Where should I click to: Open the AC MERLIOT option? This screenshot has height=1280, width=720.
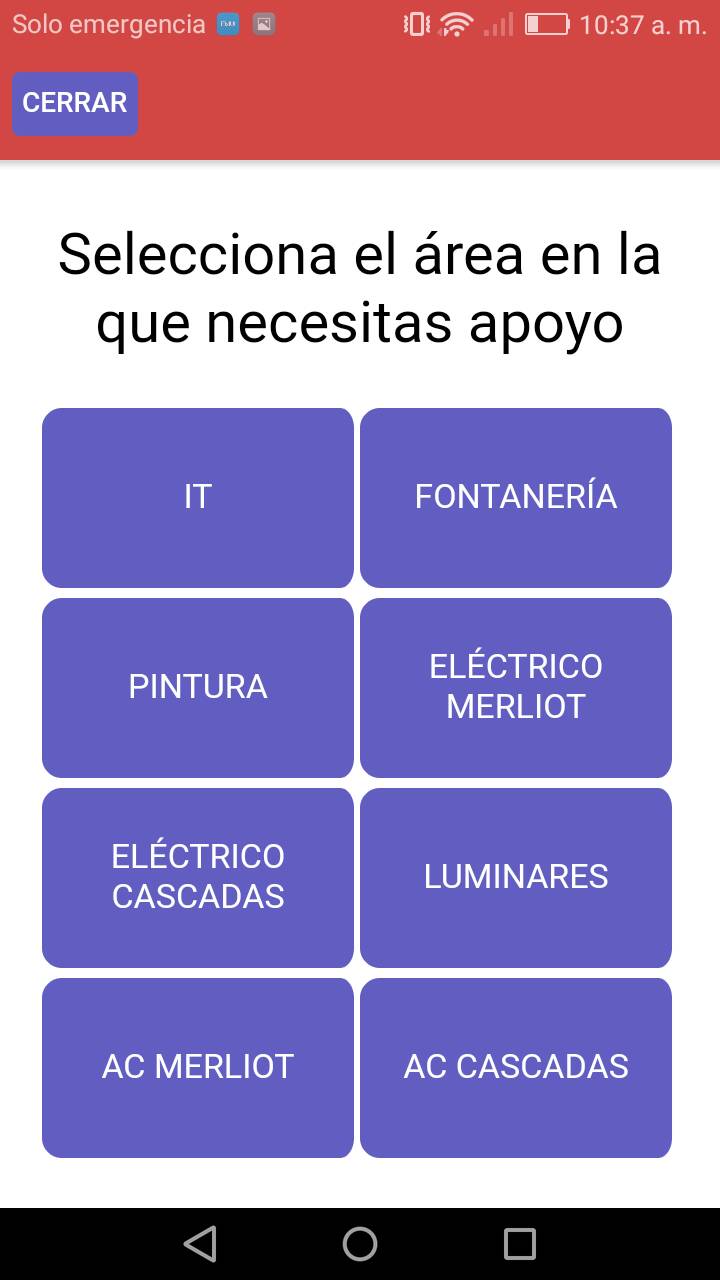[198, 1067]
